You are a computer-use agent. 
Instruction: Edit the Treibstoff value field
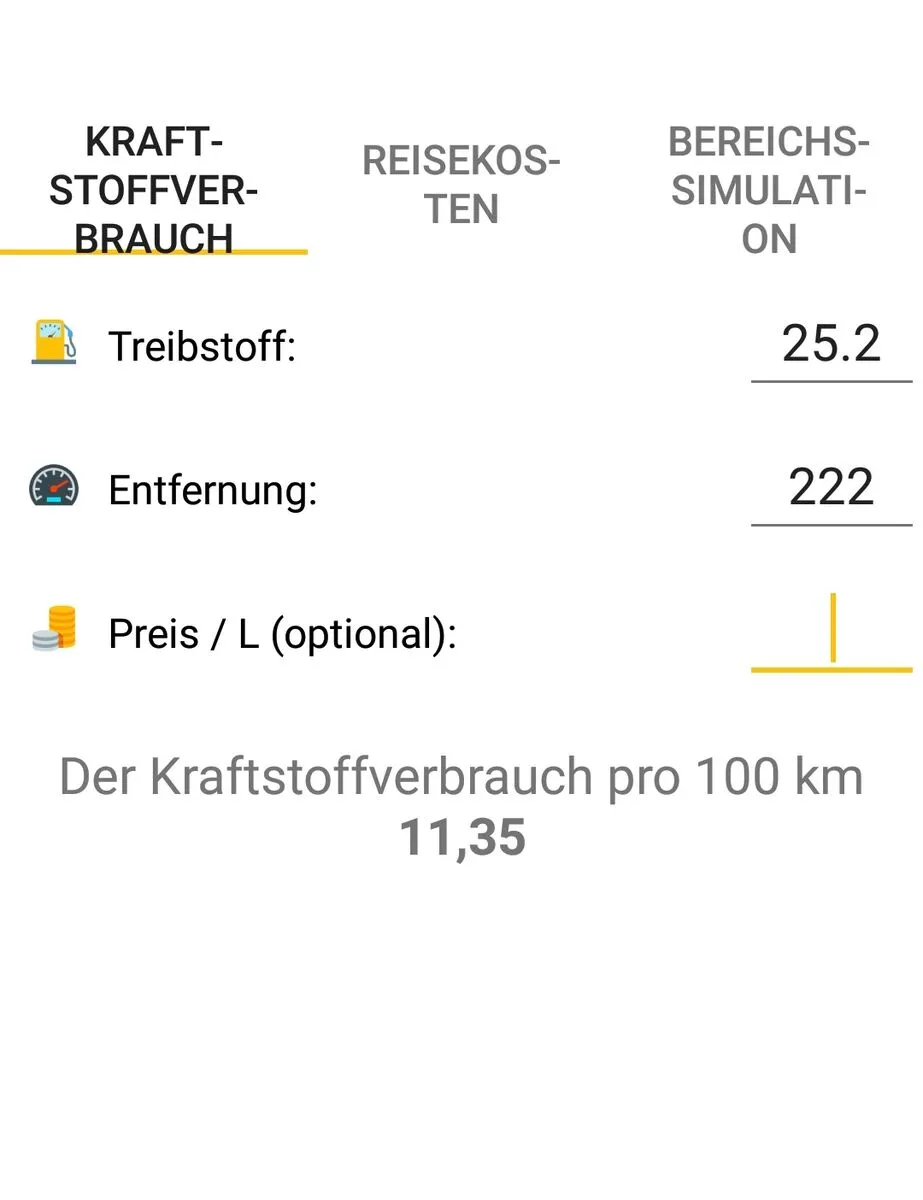831,345
